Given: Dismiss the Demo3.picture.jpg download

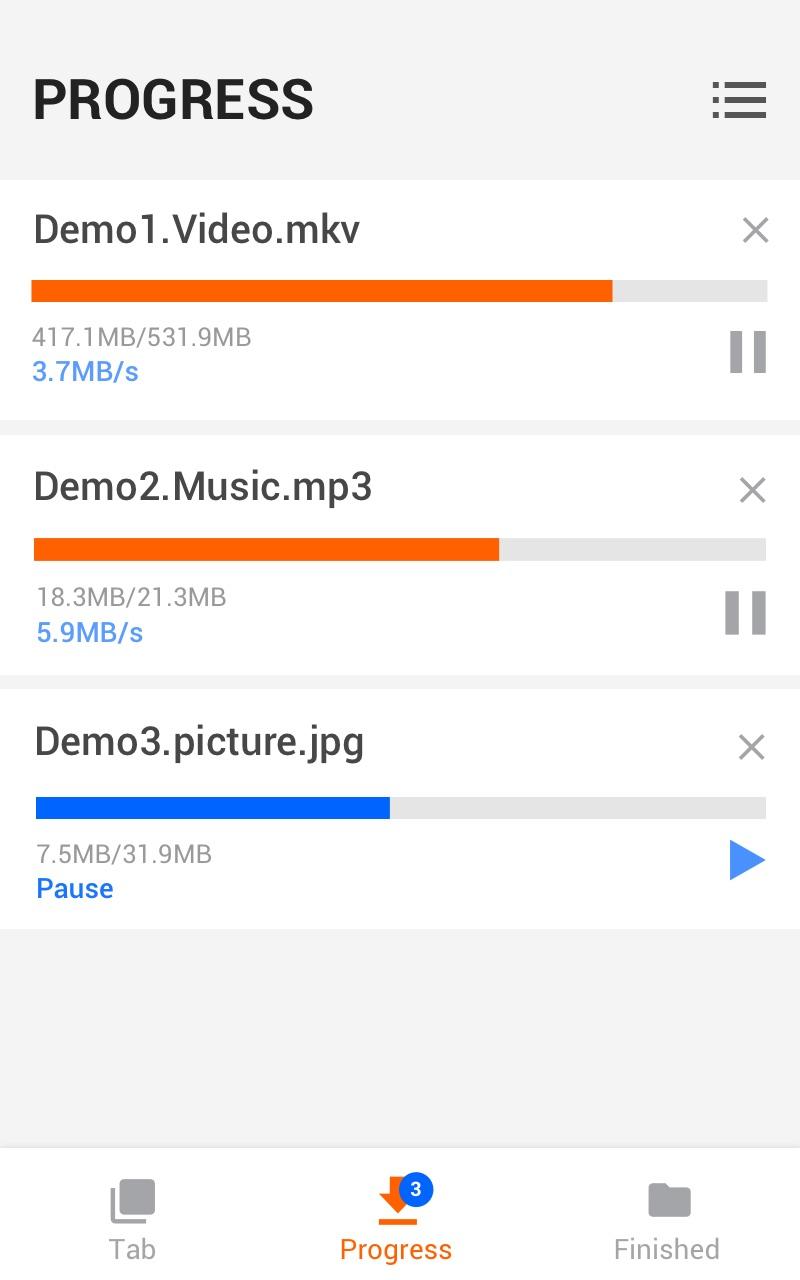Looking at the screenshot, I should coord(752,746).
